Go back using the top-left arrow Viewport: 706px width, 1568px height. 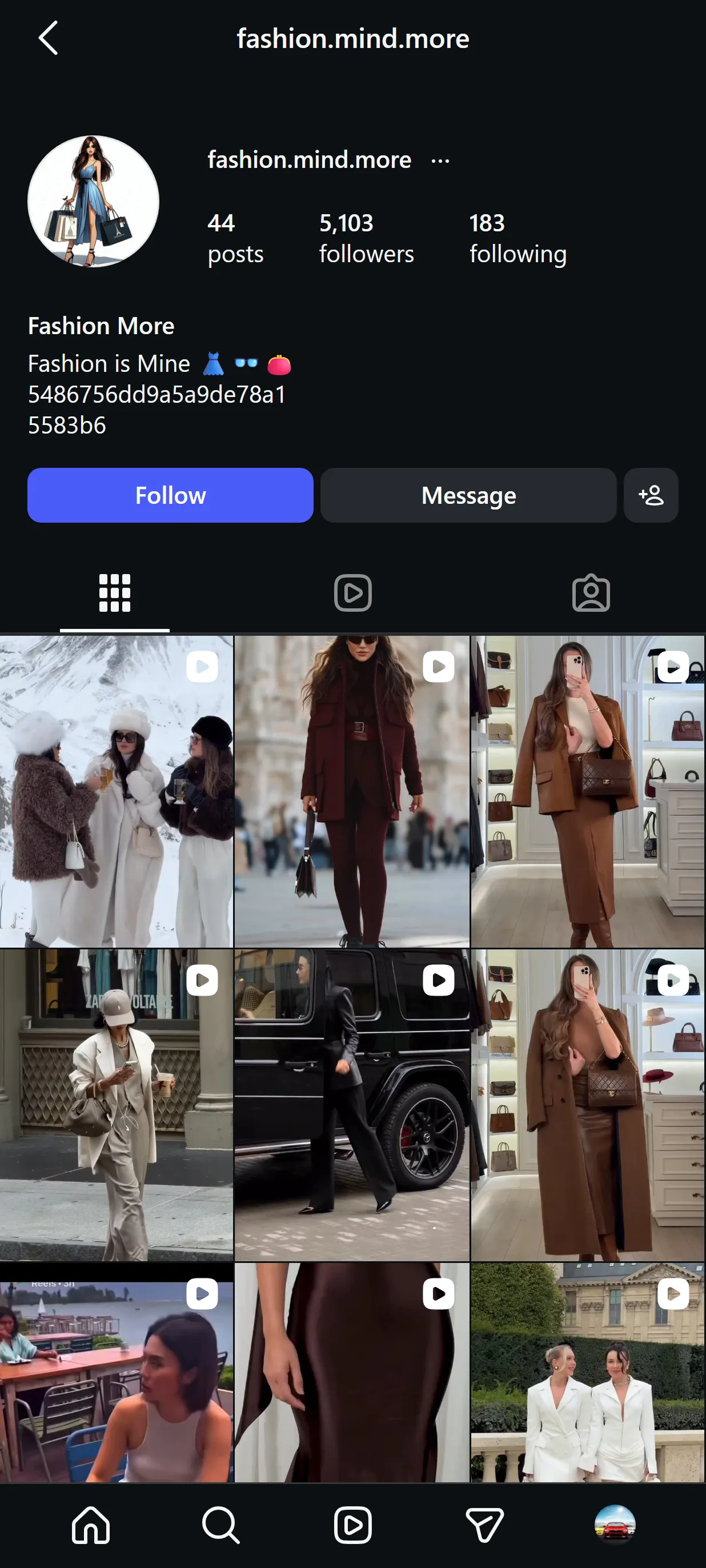pos(48,38)
